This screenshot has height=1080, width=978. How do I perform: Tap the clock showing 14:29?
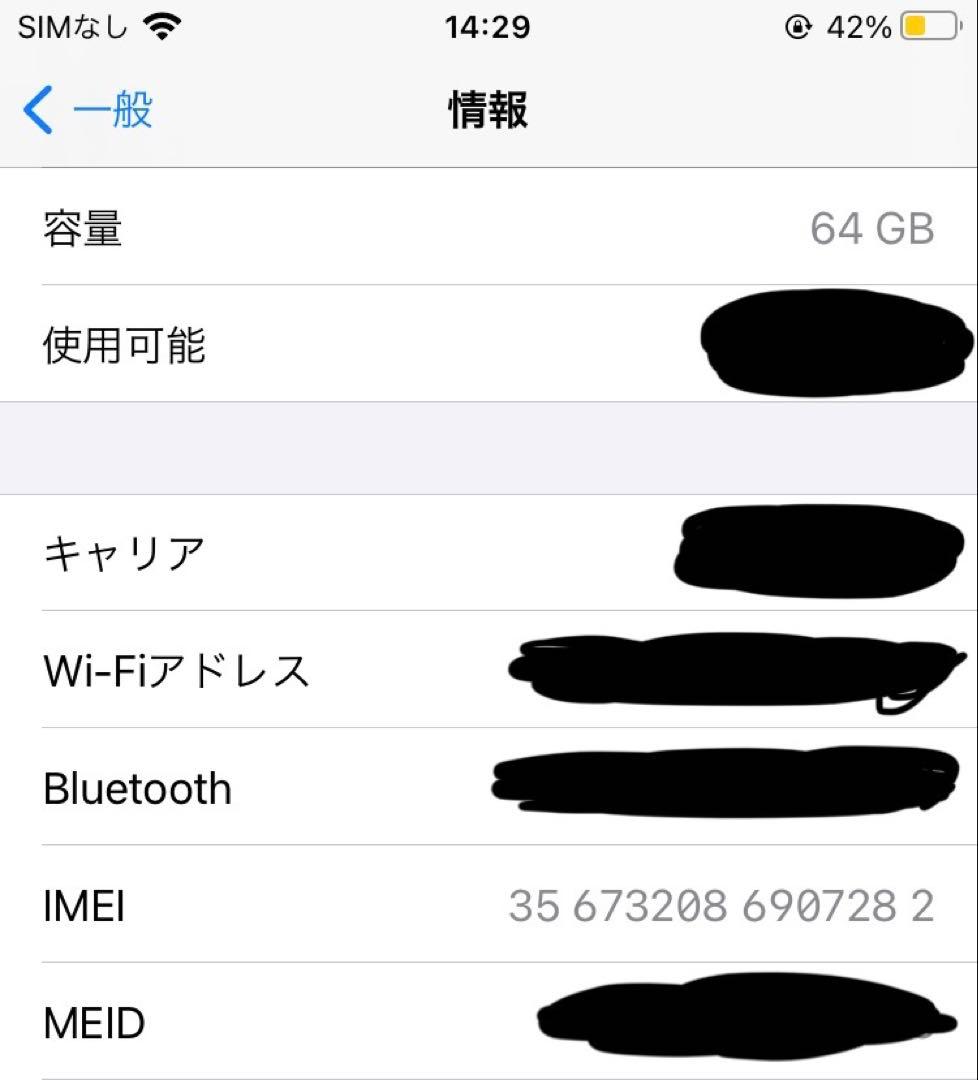pos(489,27)
